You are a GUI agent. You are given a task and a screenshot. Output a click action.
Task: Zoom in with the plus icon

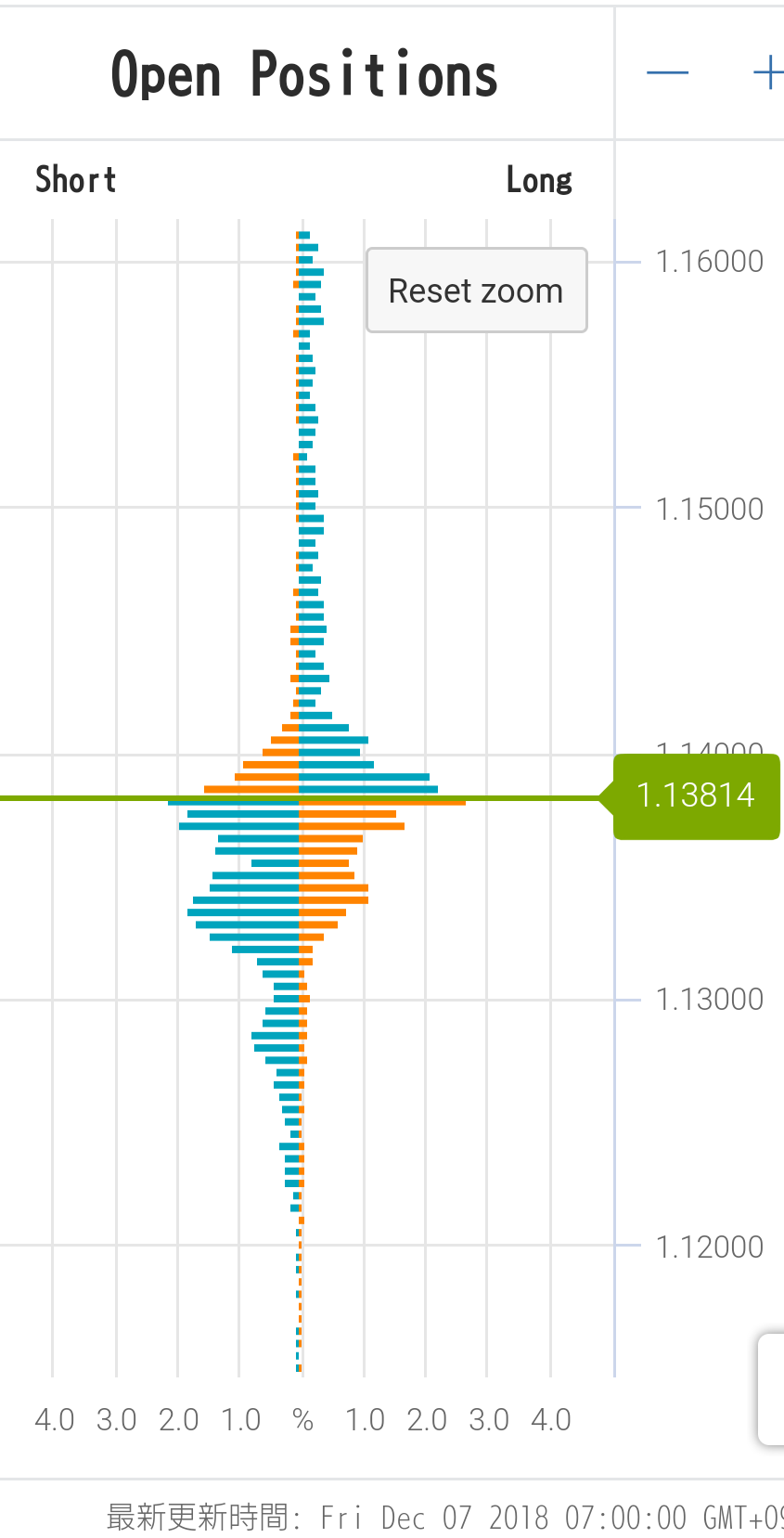(x=768, y=72)
